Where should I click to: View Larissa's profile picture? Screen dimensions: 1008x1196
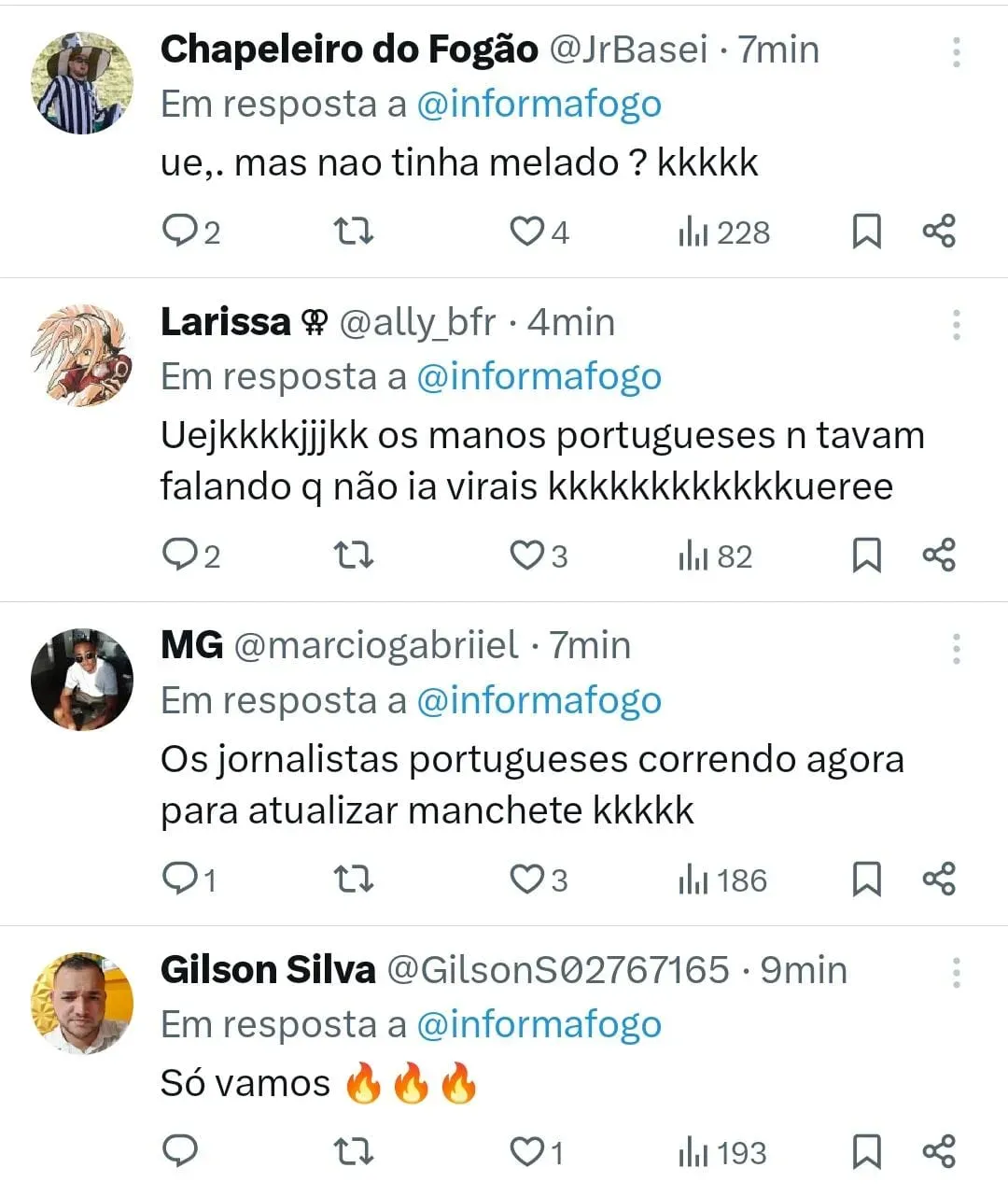(82, 355)
